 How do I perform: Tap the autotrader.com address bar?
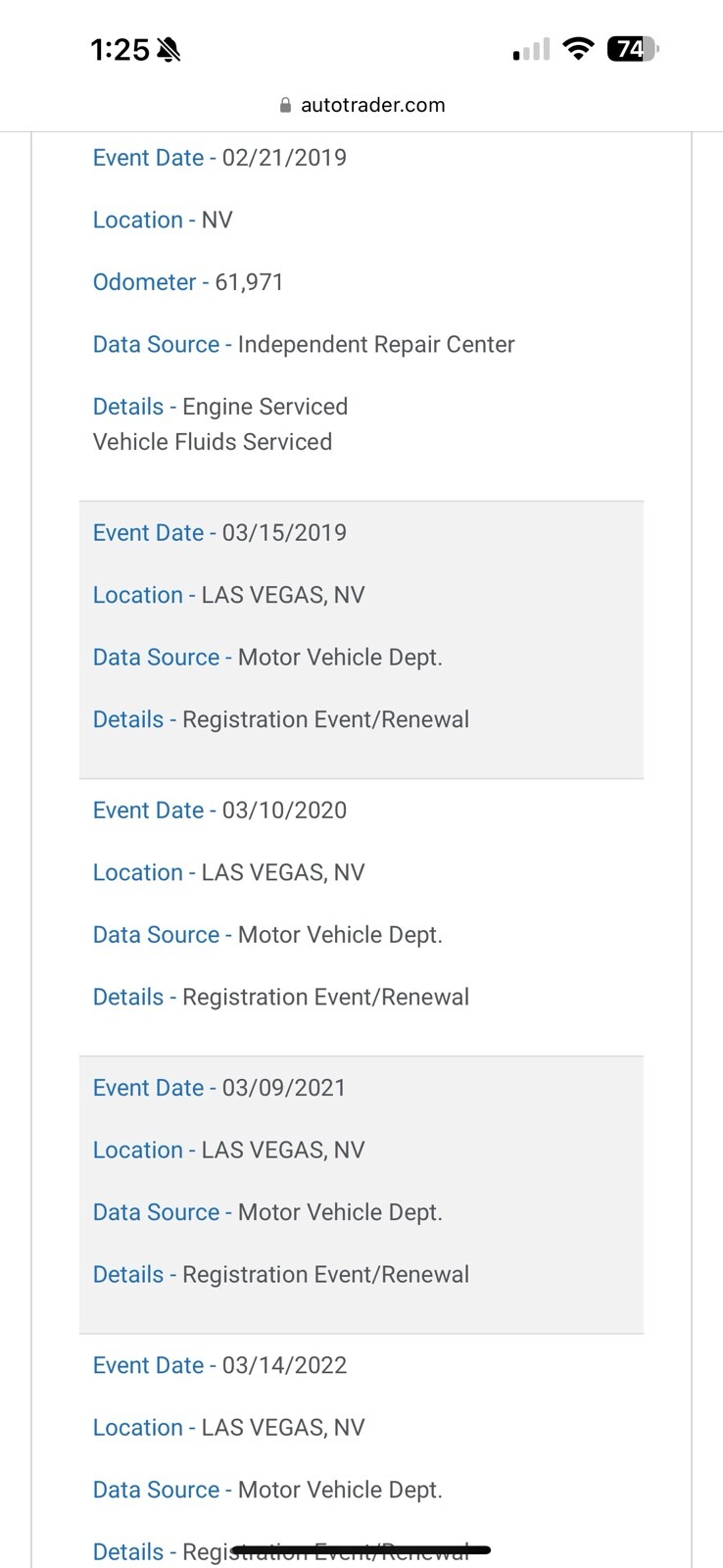(362, 105)
